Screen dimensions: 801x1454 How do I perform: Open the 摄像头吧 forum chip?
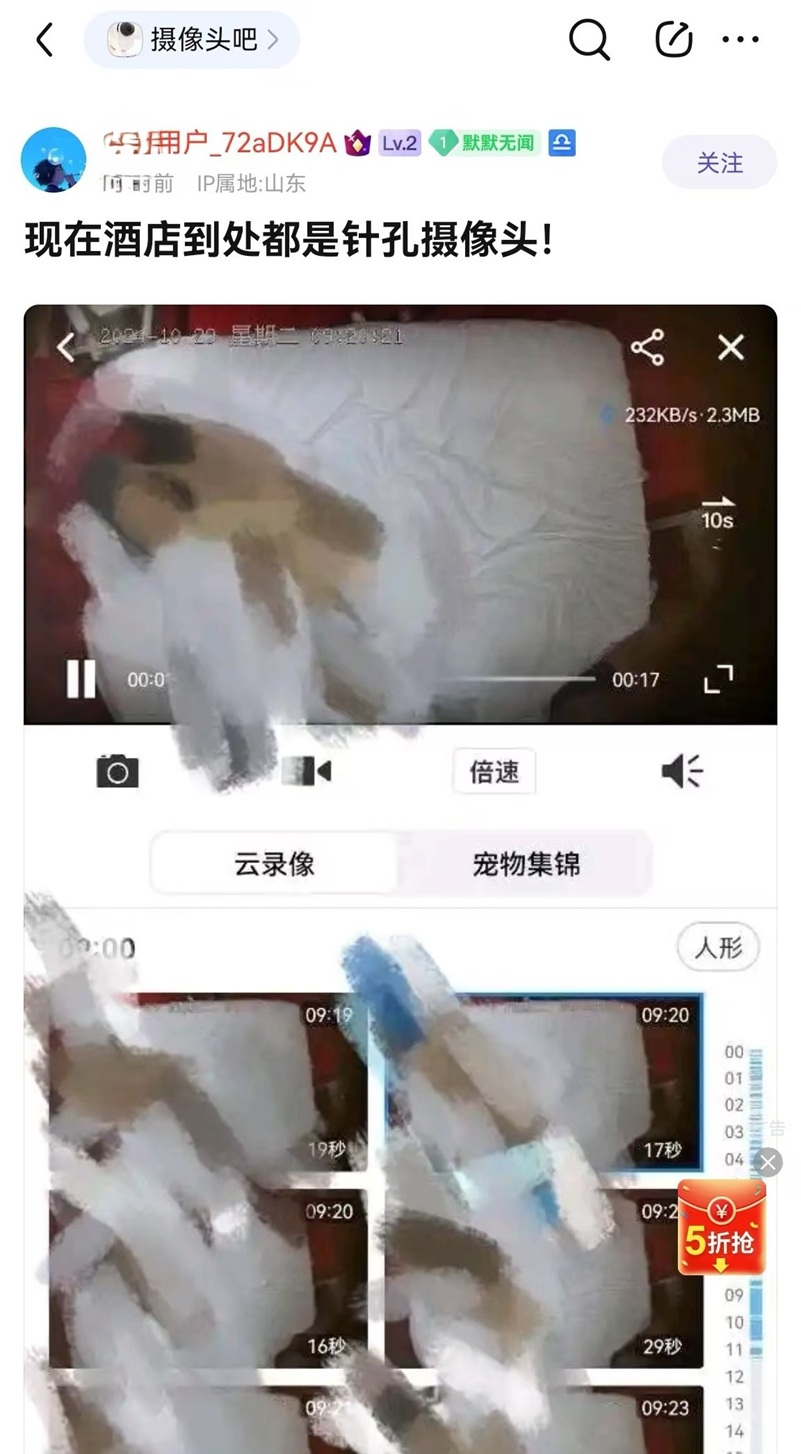point(192,40)
